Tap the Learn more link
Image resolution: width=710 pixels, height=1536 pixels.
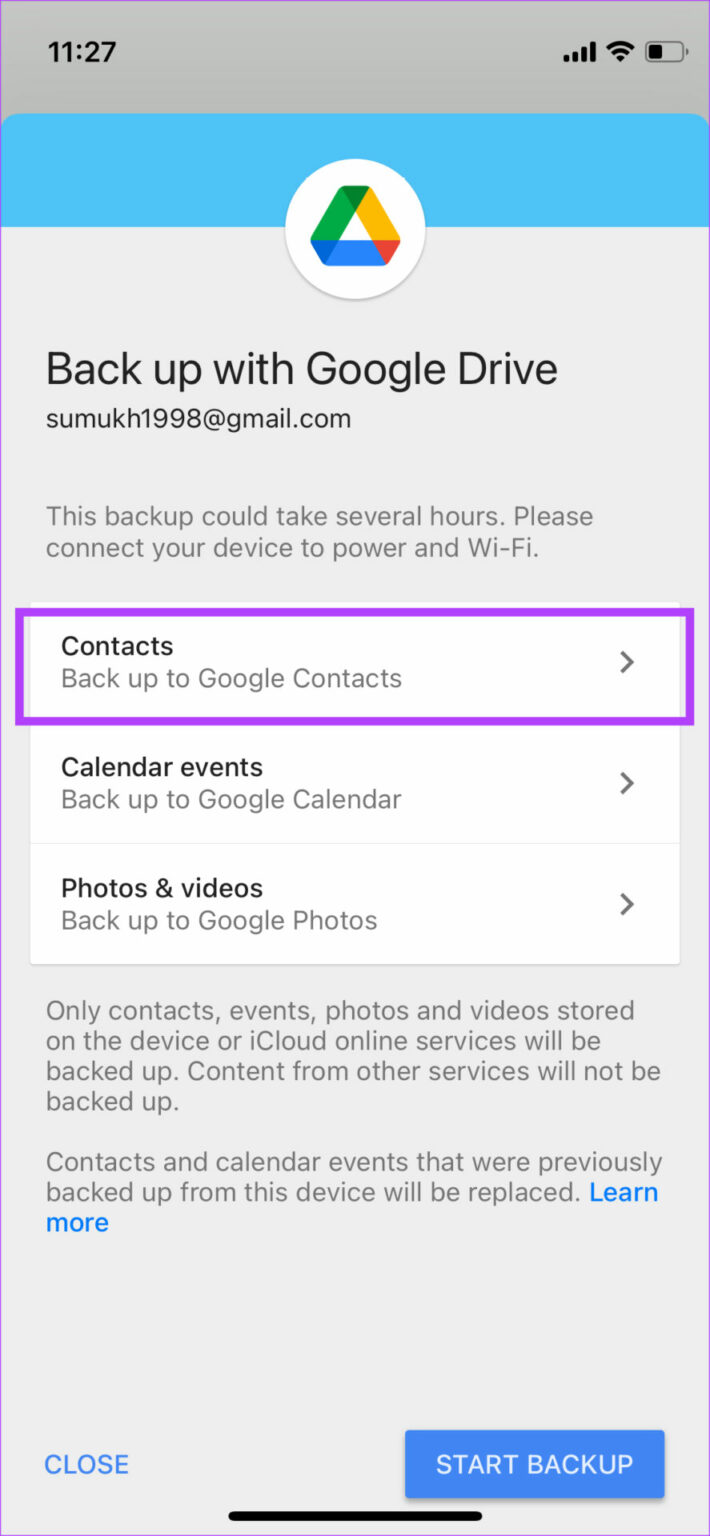pyautogui.click(x=622, y=1192)
